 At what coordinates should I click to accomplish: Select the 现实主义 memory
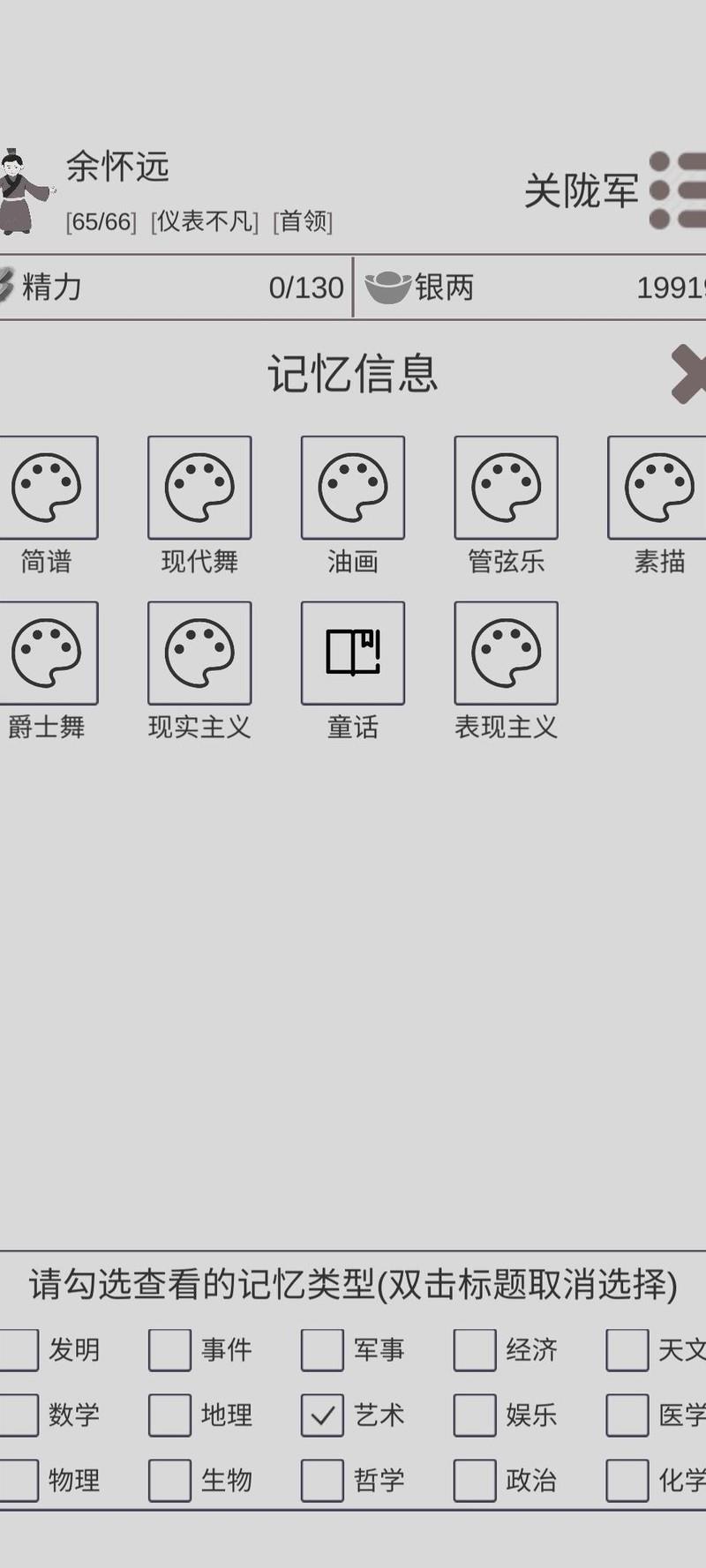(x=199, y=653)
